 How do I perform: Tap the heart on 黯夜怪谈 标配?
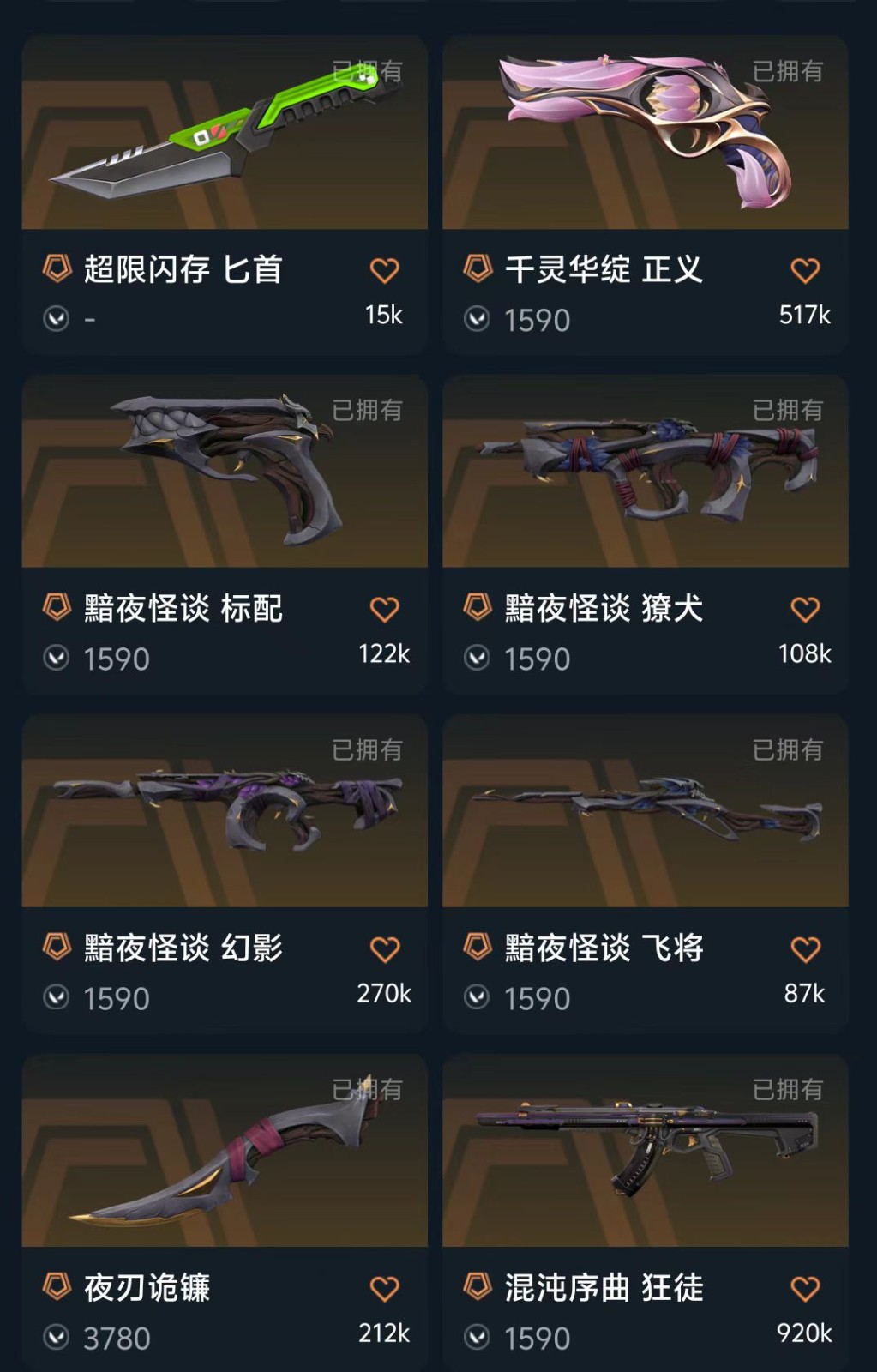384,610
